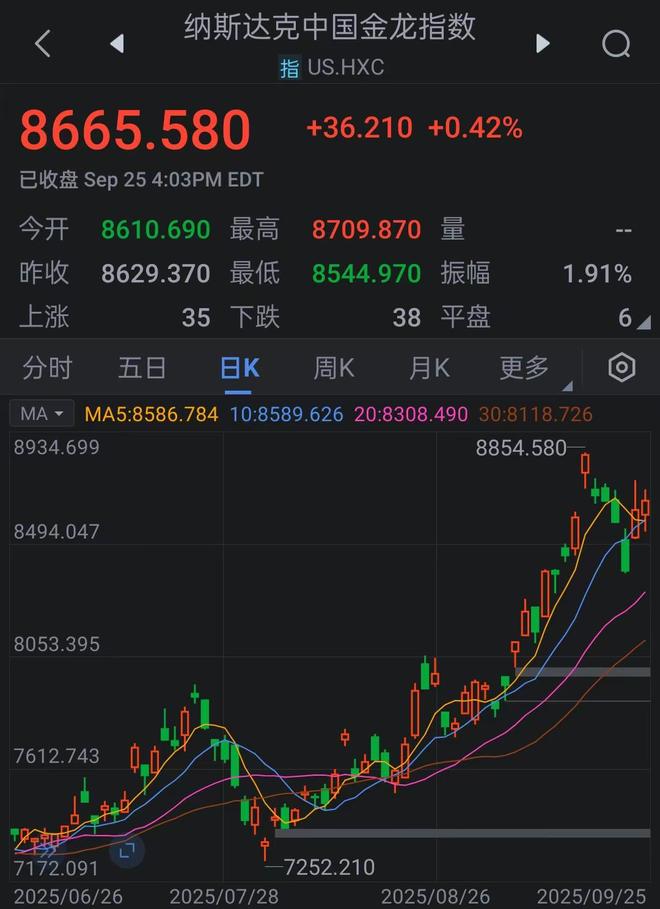The image size is (660, 909).
Task: Switch to the 五日 chart tab
Action: [142, 368]
